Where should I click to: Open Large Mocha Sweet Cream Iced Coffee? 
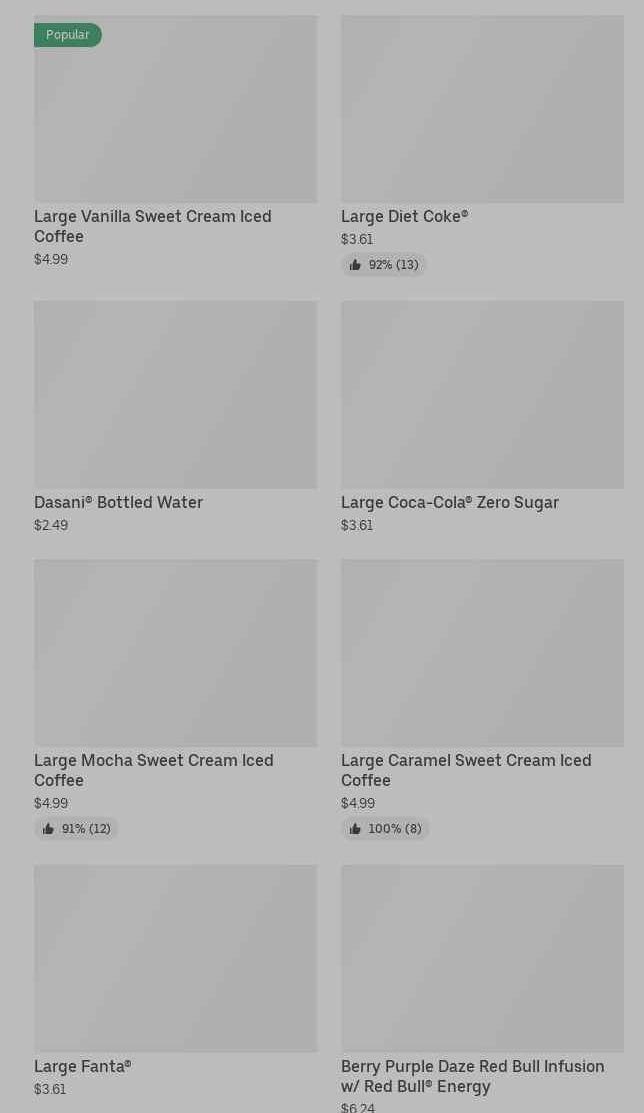tap(175, 700)
